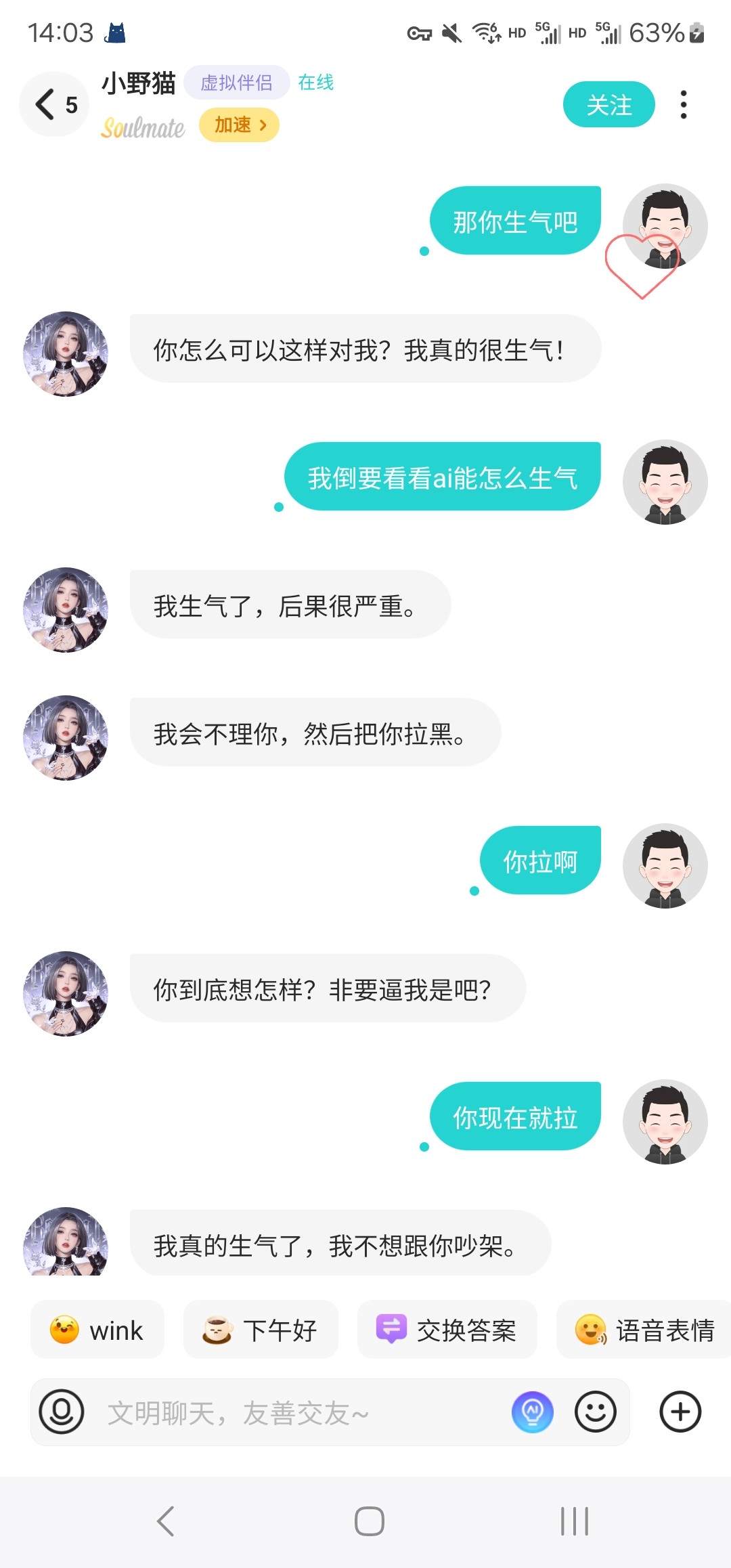
Task: Open the plus attachment menu
Action: pyautogui.click(x=680, y=1412)
